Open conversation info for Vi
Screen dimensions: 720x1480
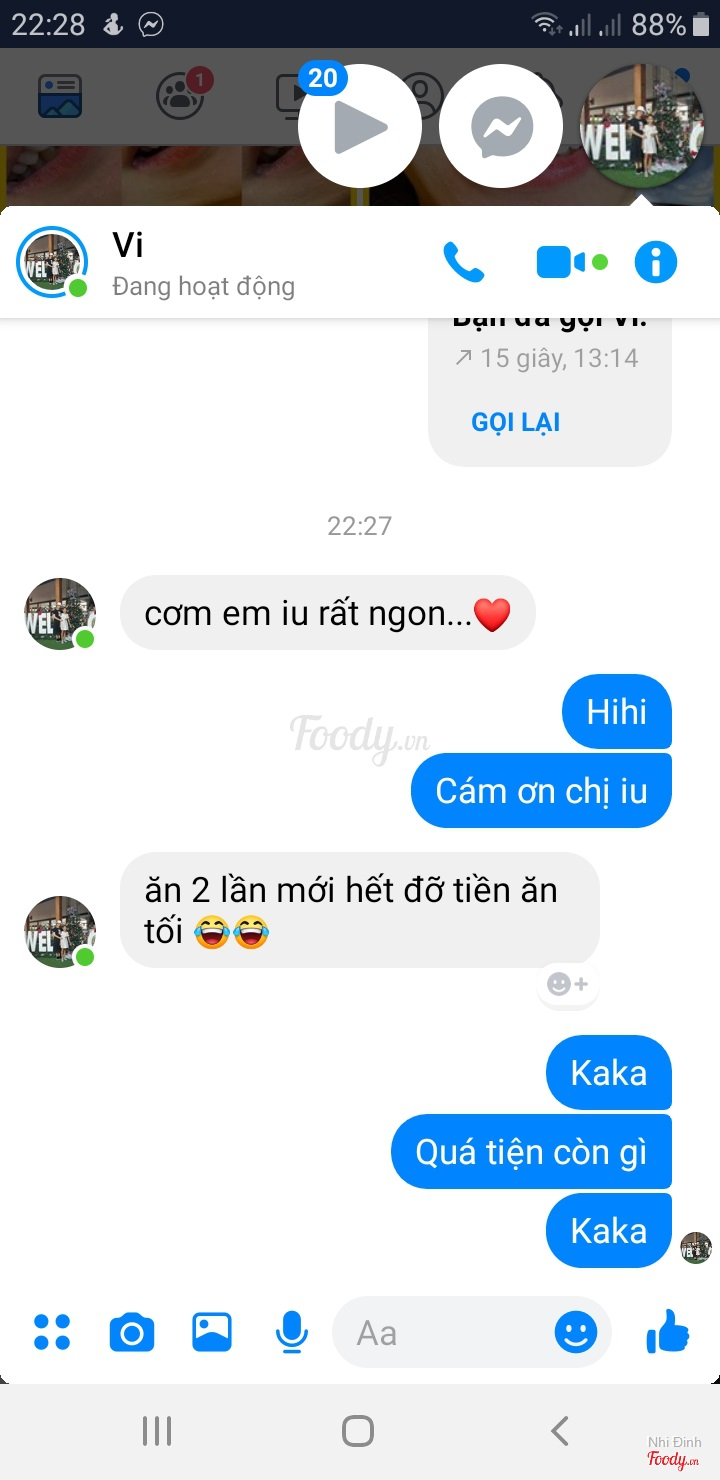[656, 263]
